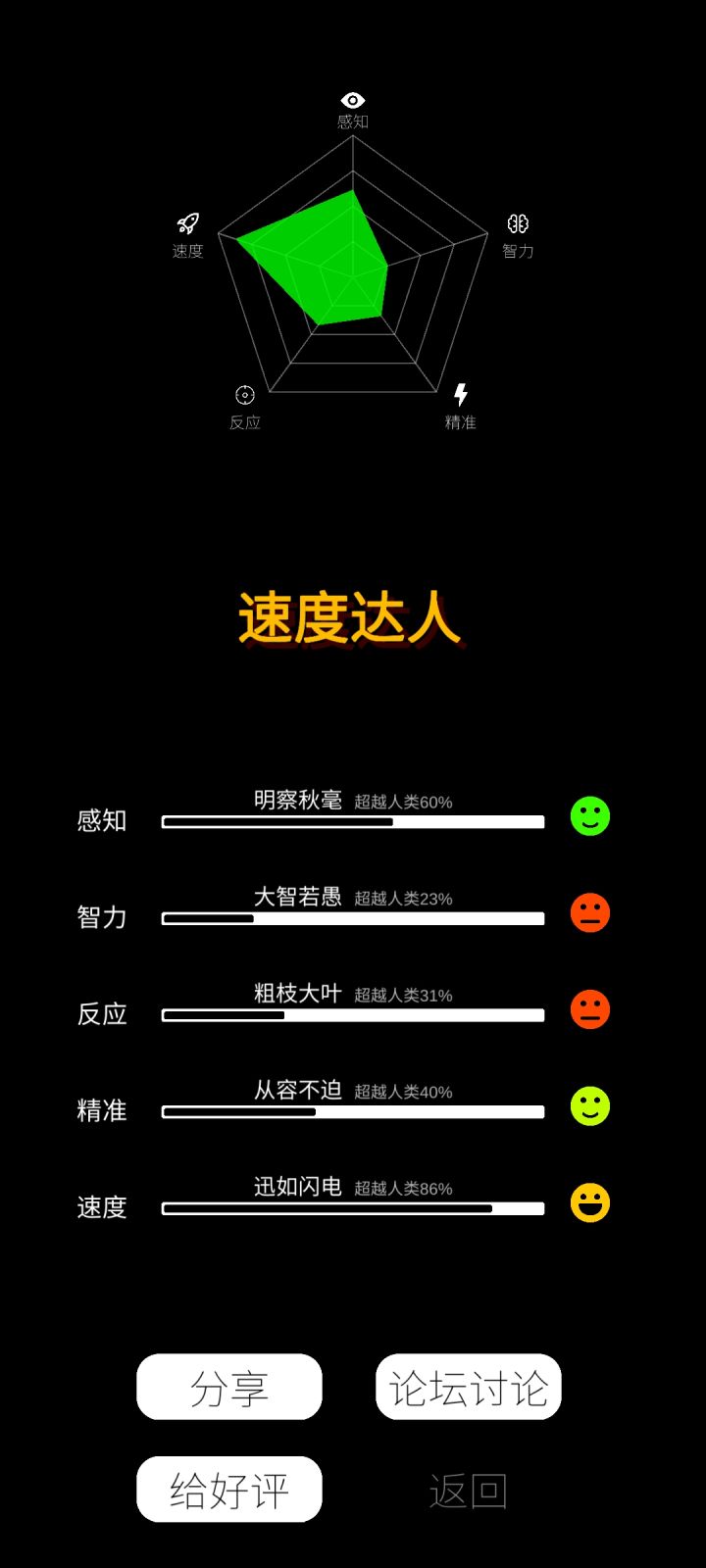Screen dimensions: 706x1568
Task: Click the green smiley face for 感知
Action: (589, 815)
